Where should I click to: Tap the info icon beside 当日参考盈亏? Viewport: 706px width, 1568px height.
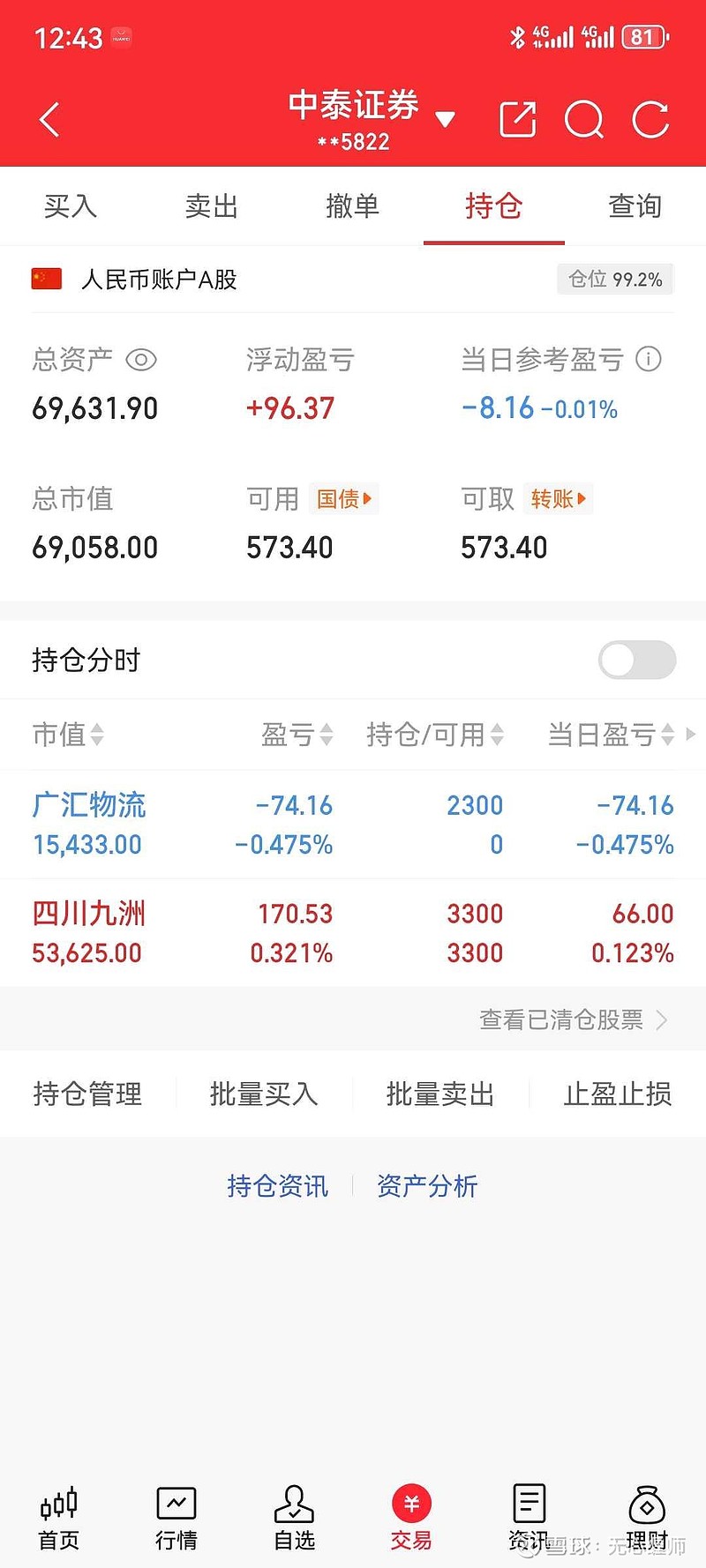pyautogui.click(x=650, y=360)
